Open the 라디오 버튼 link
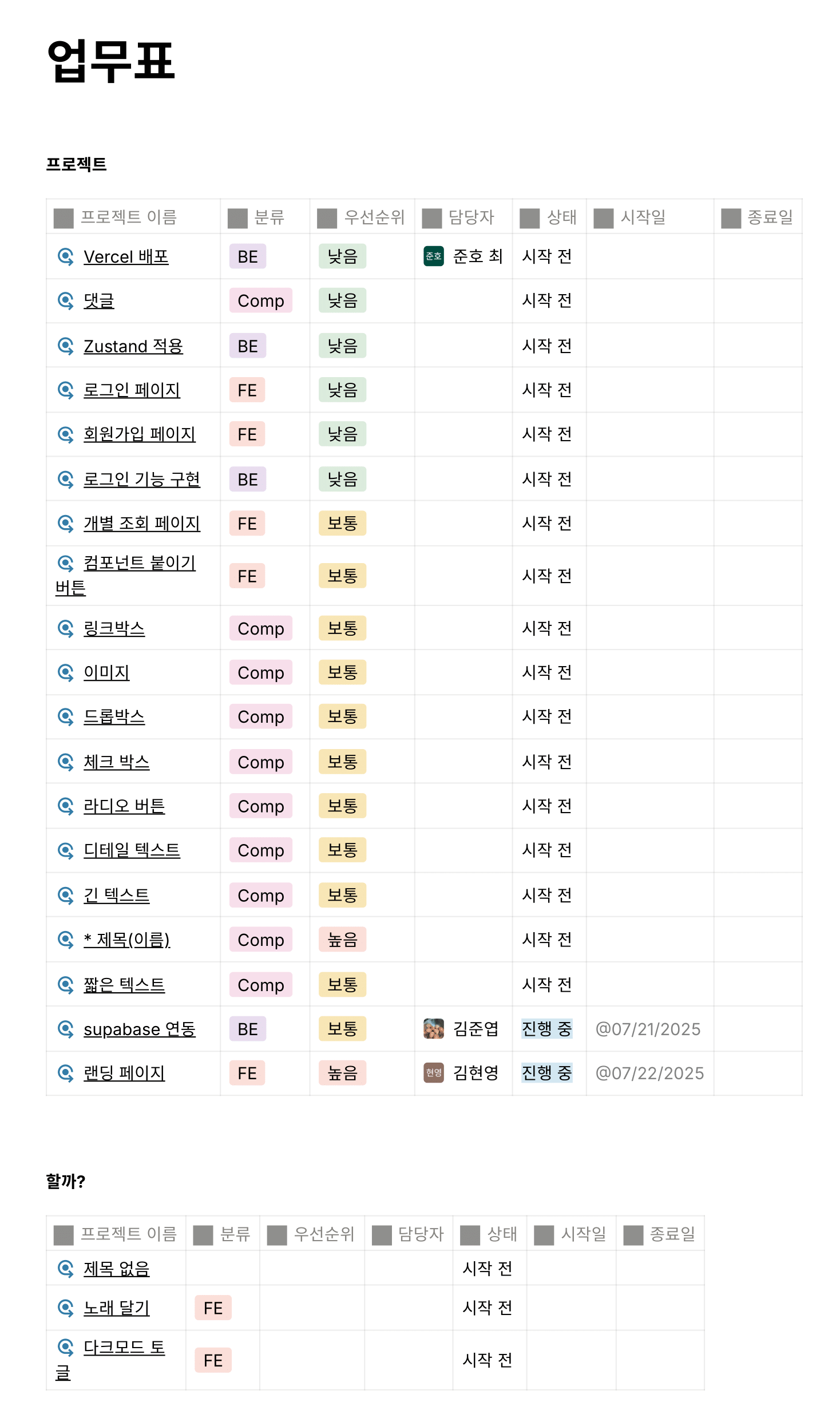The image size is (840, 1426). (x=124, y=806)
